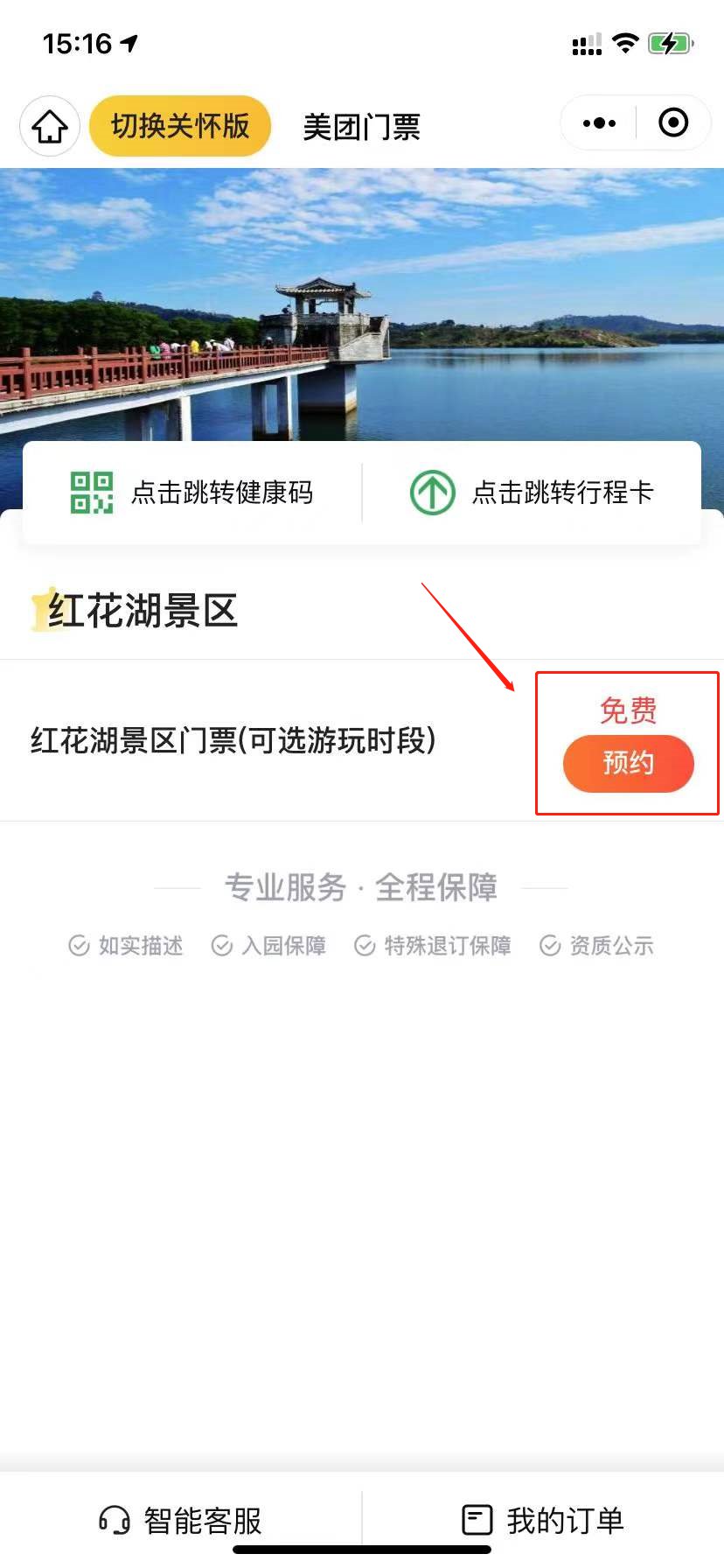Screen dimensions: 724x1568
Task: Open 点击跳转健康码 health code link
Action: click(x=192, y=493)
